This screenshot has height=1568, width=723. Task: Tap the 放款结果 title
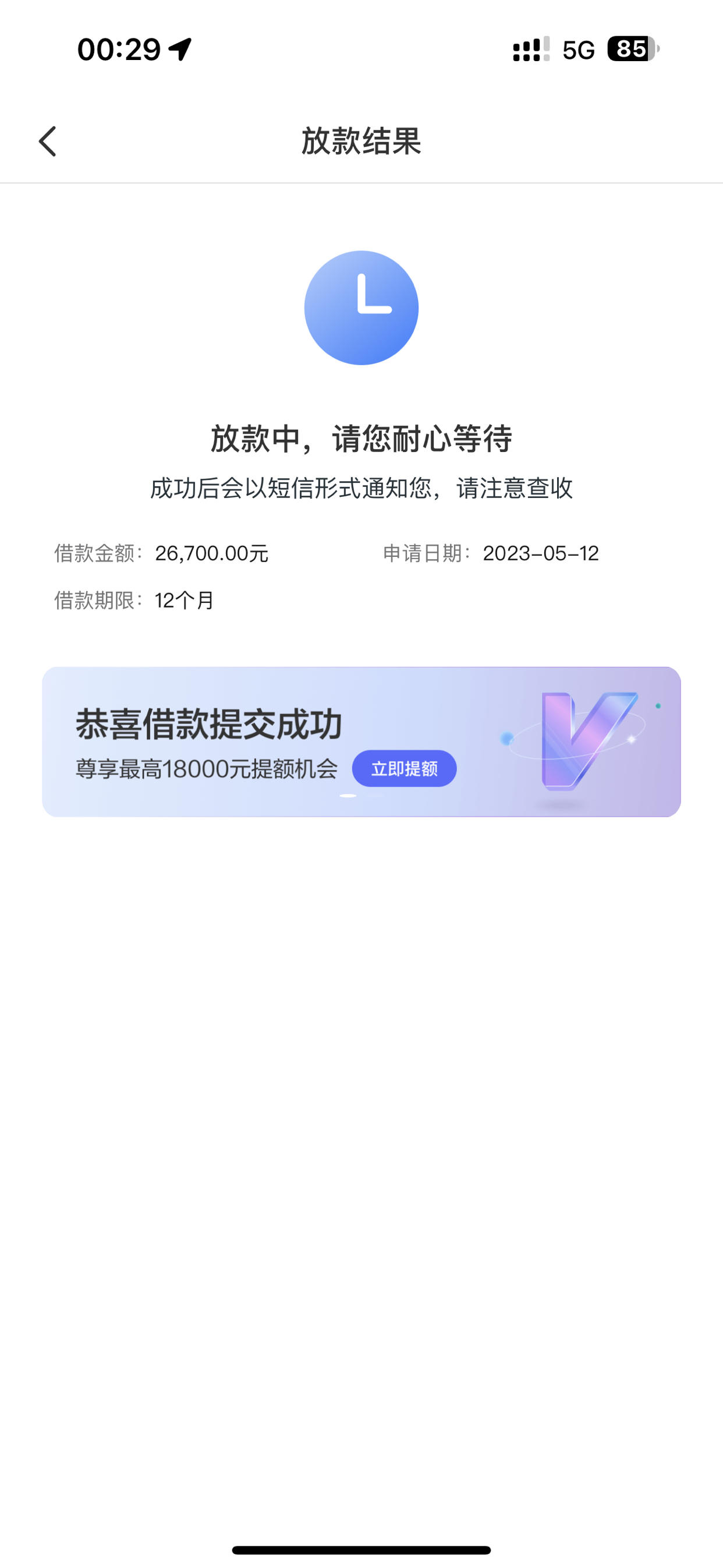tap(361, 140)
